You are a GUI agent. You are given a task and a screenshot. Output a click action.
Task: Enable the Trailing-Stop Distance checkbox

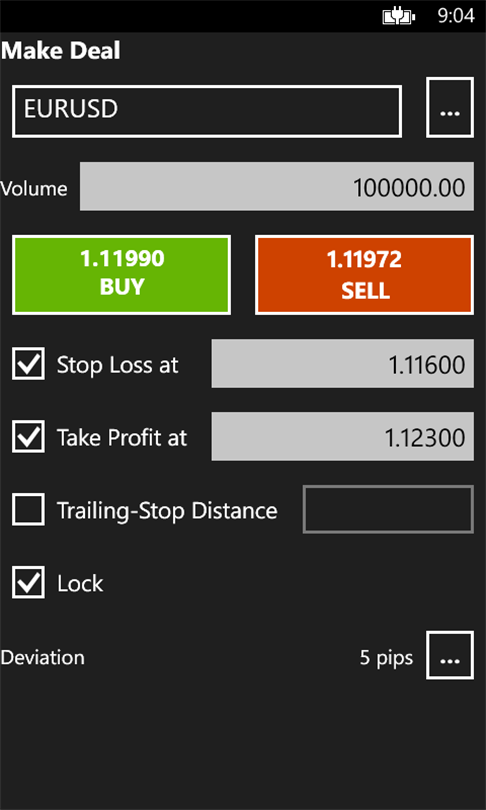click(x=28, y=510)
